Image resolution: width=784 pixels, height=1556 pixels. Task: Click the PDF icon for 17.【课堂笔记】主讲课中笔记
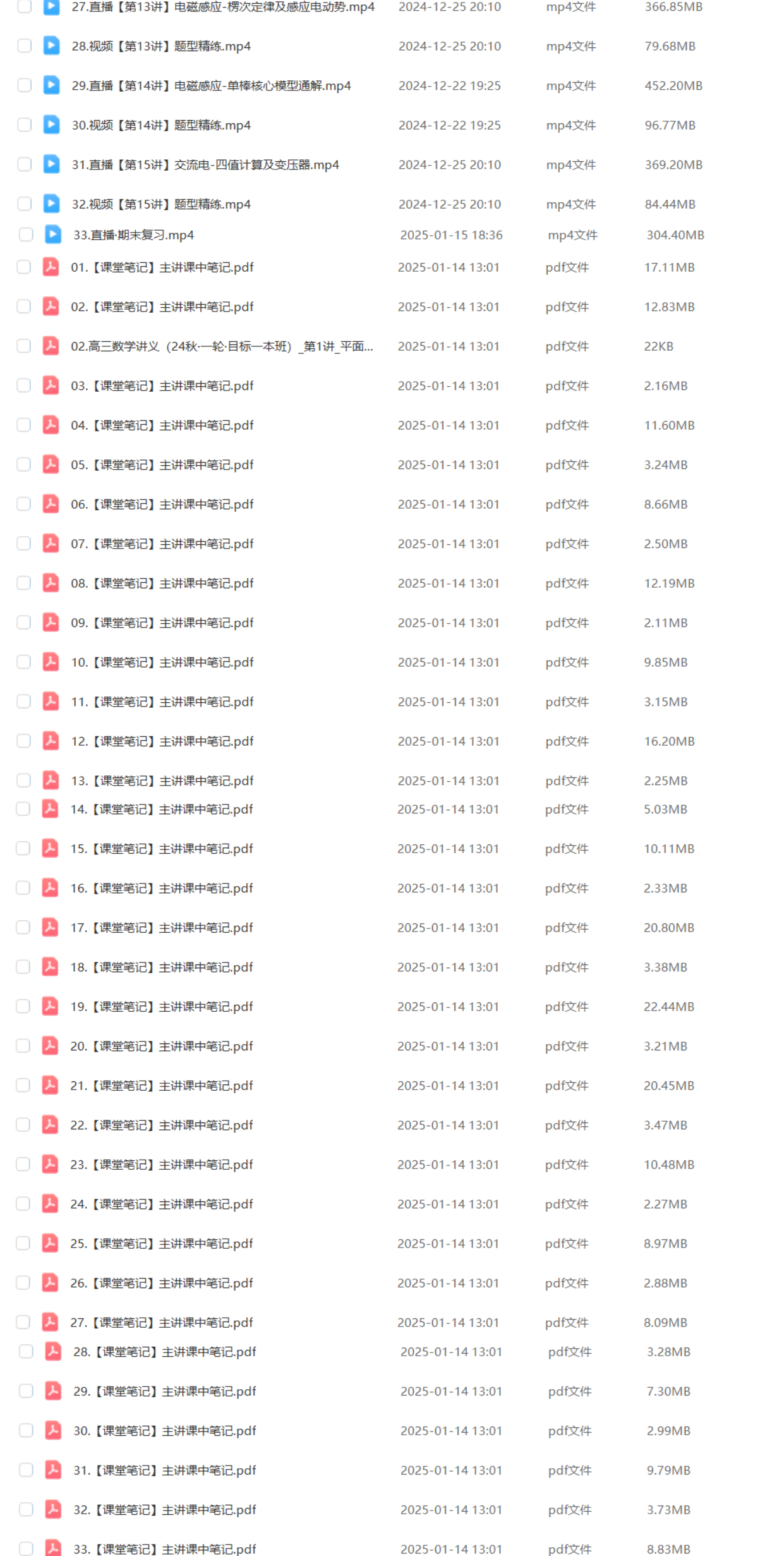point(49,927)
